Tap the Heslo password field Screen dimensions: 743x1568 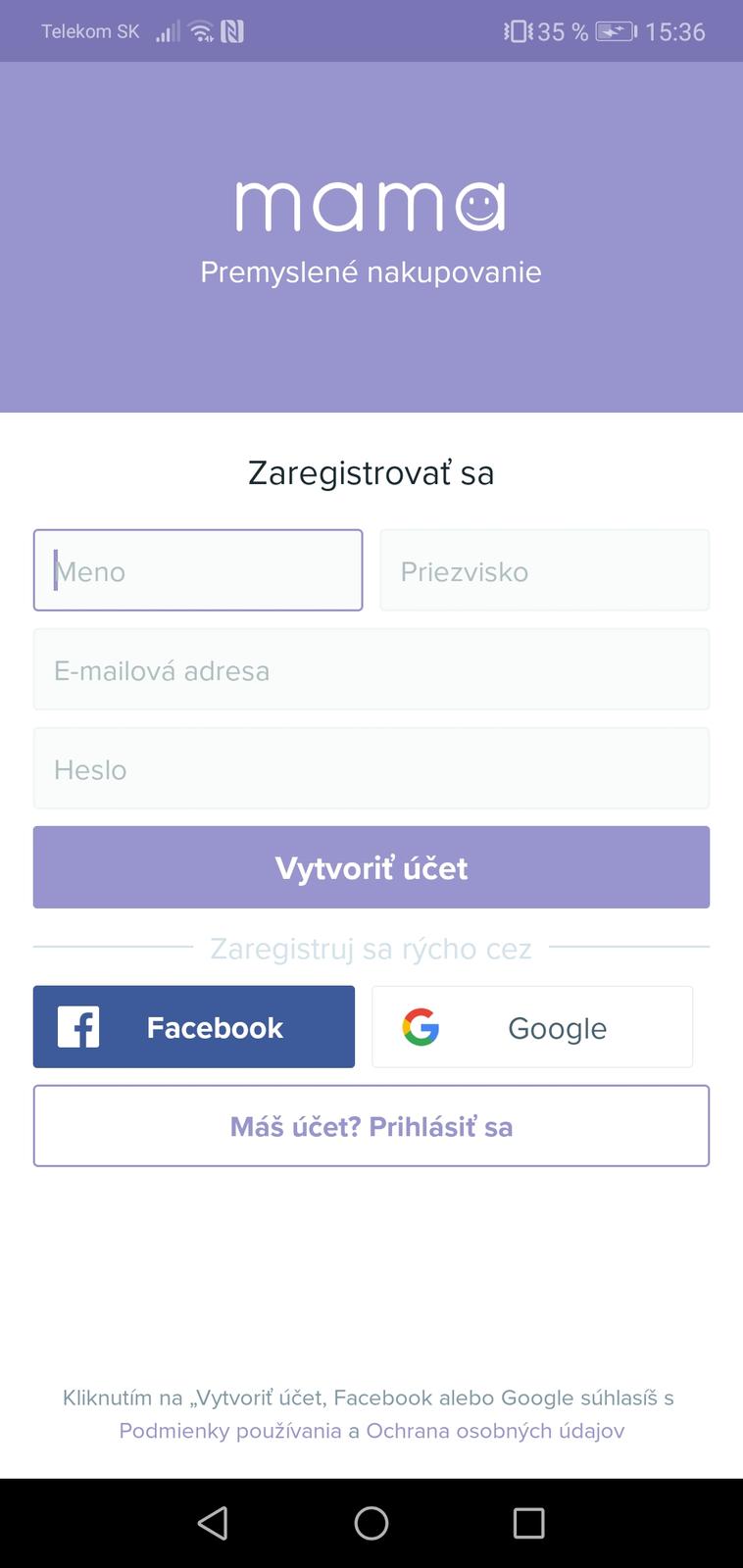371,769
